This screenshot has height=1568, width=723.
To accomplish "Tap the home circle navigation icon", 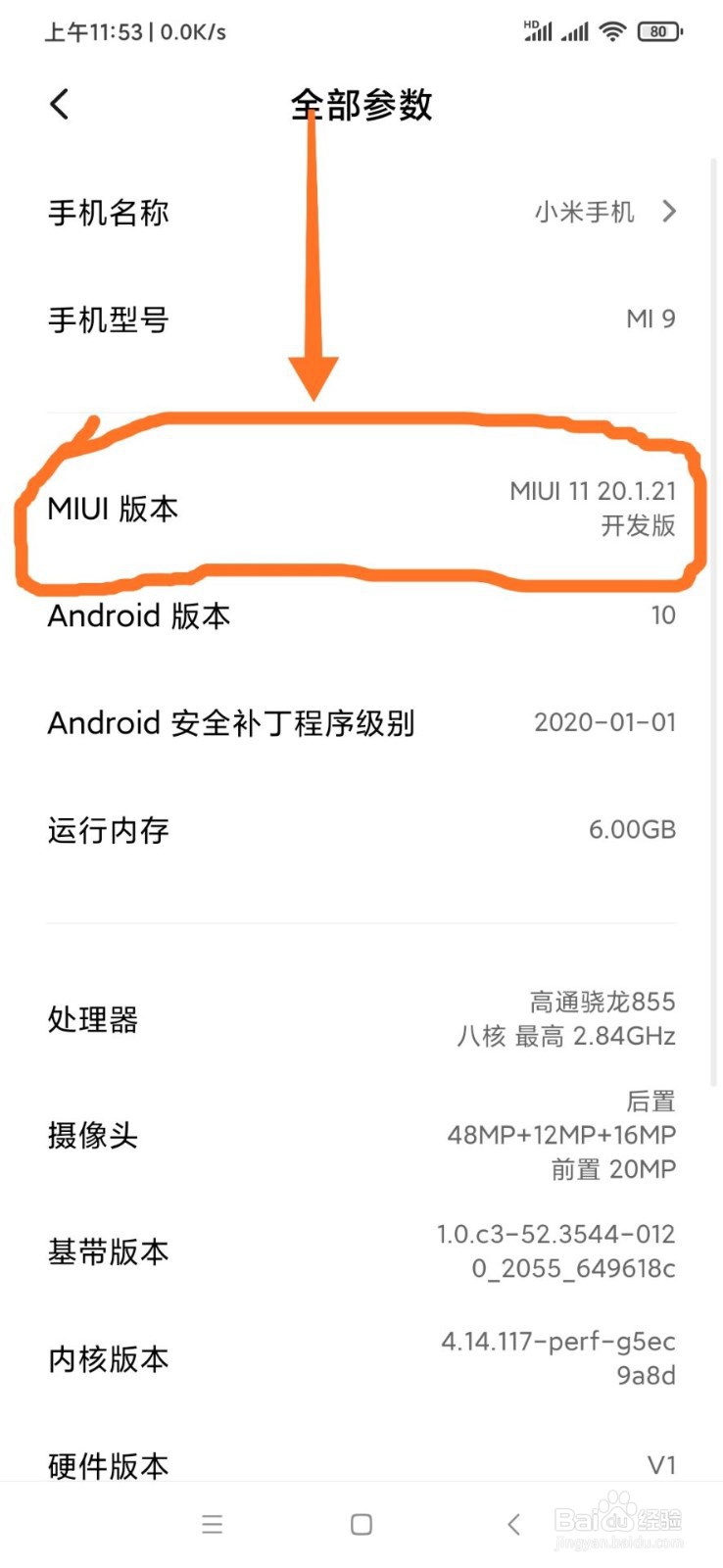I will [x=361, y=1525].
